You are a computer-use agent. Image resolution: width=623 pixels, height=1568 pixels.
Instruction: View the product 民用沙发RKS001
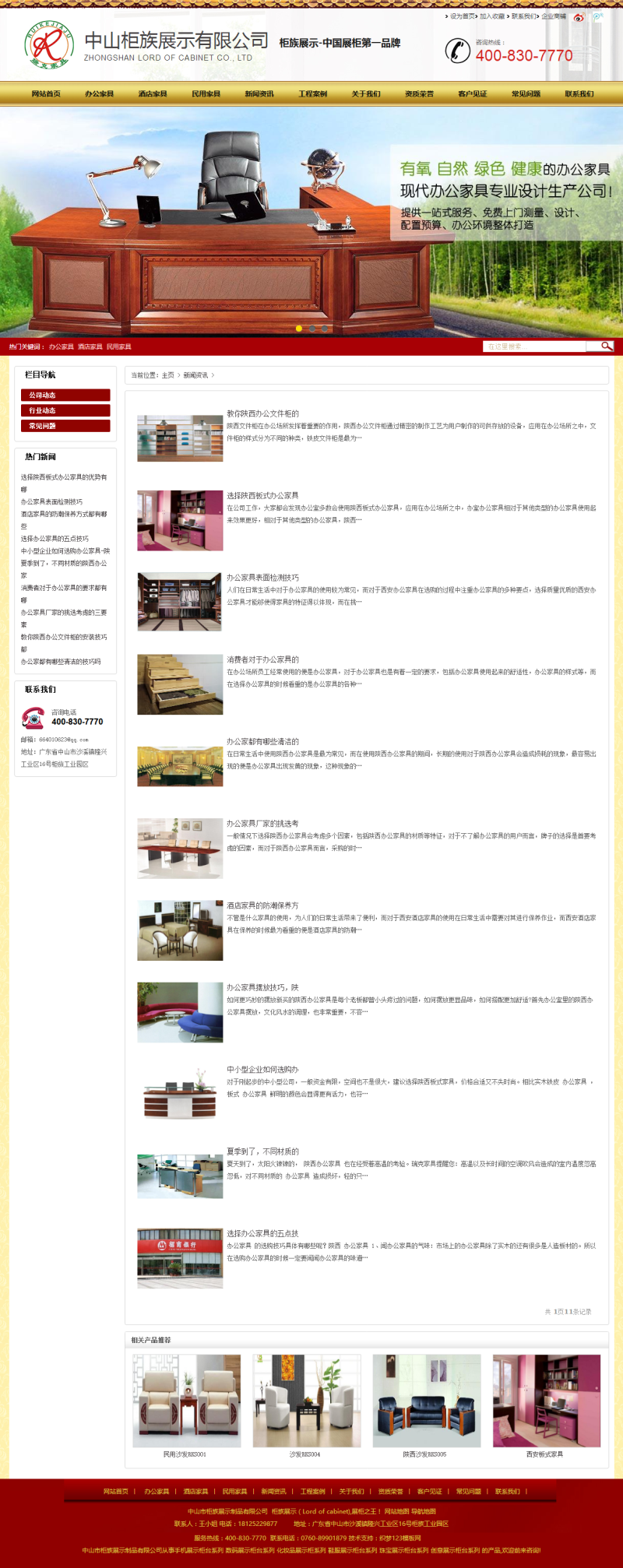coord(185,1454)
